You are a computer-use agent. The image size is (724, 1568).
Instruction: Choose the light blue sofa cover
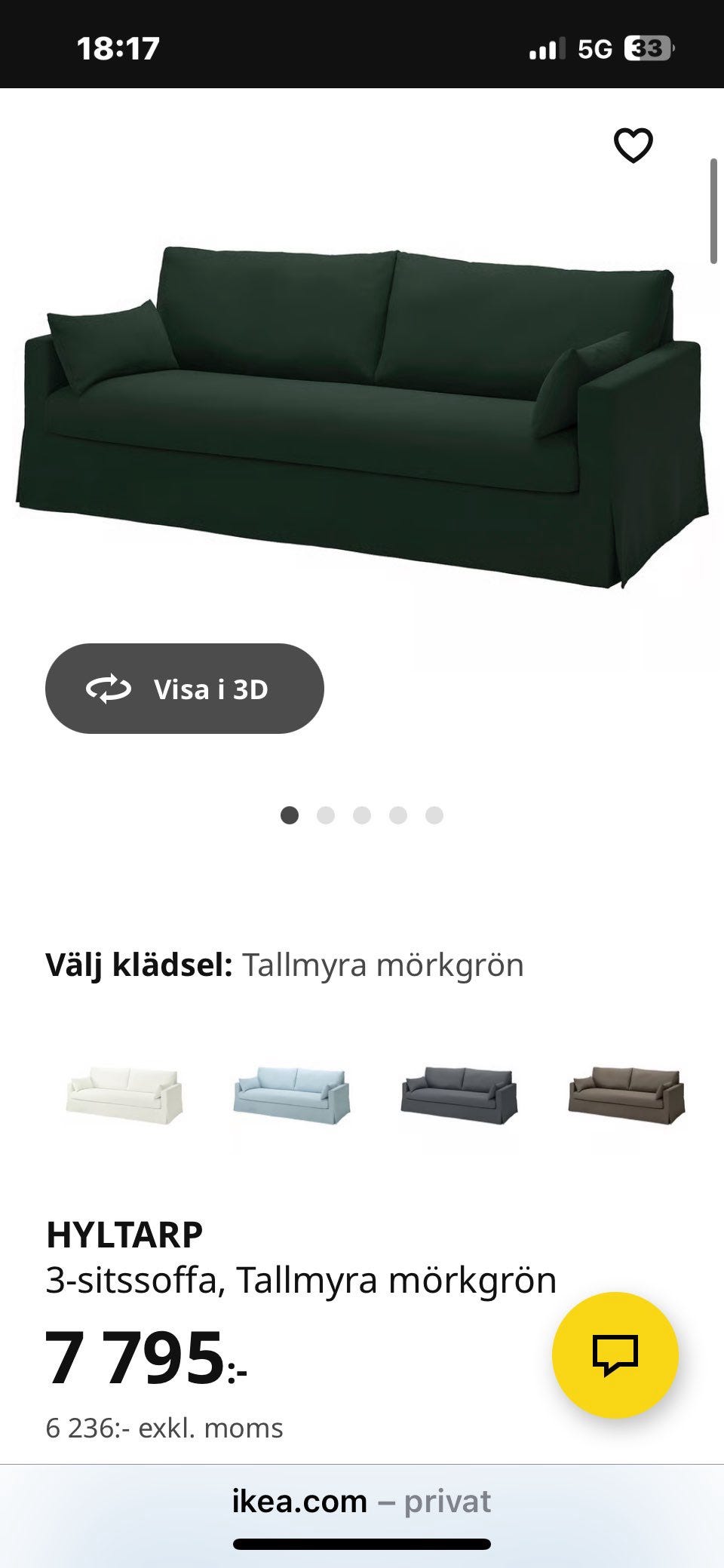292,1095
